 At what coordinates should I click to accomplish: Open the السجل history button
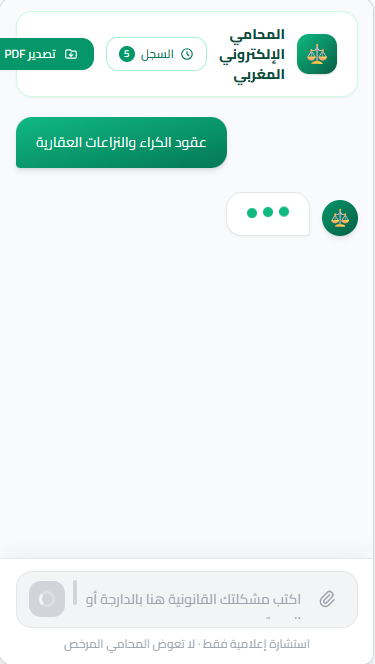[x=156, y=54]
